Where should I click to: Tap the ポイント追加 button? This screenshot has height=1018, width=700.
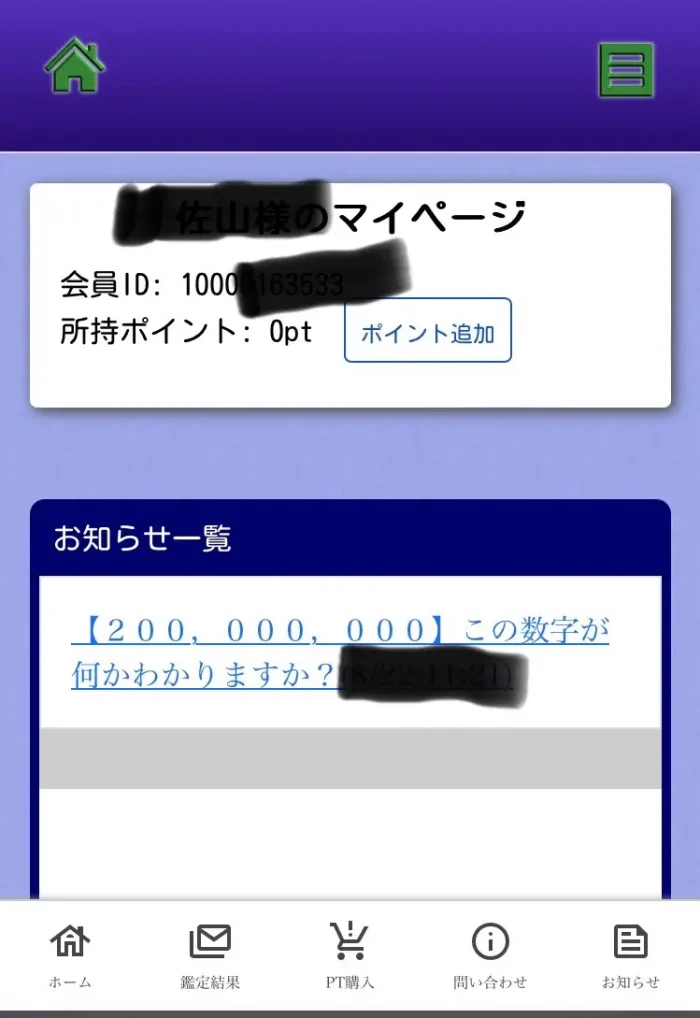pyautogui.click(x=427, y=331)
